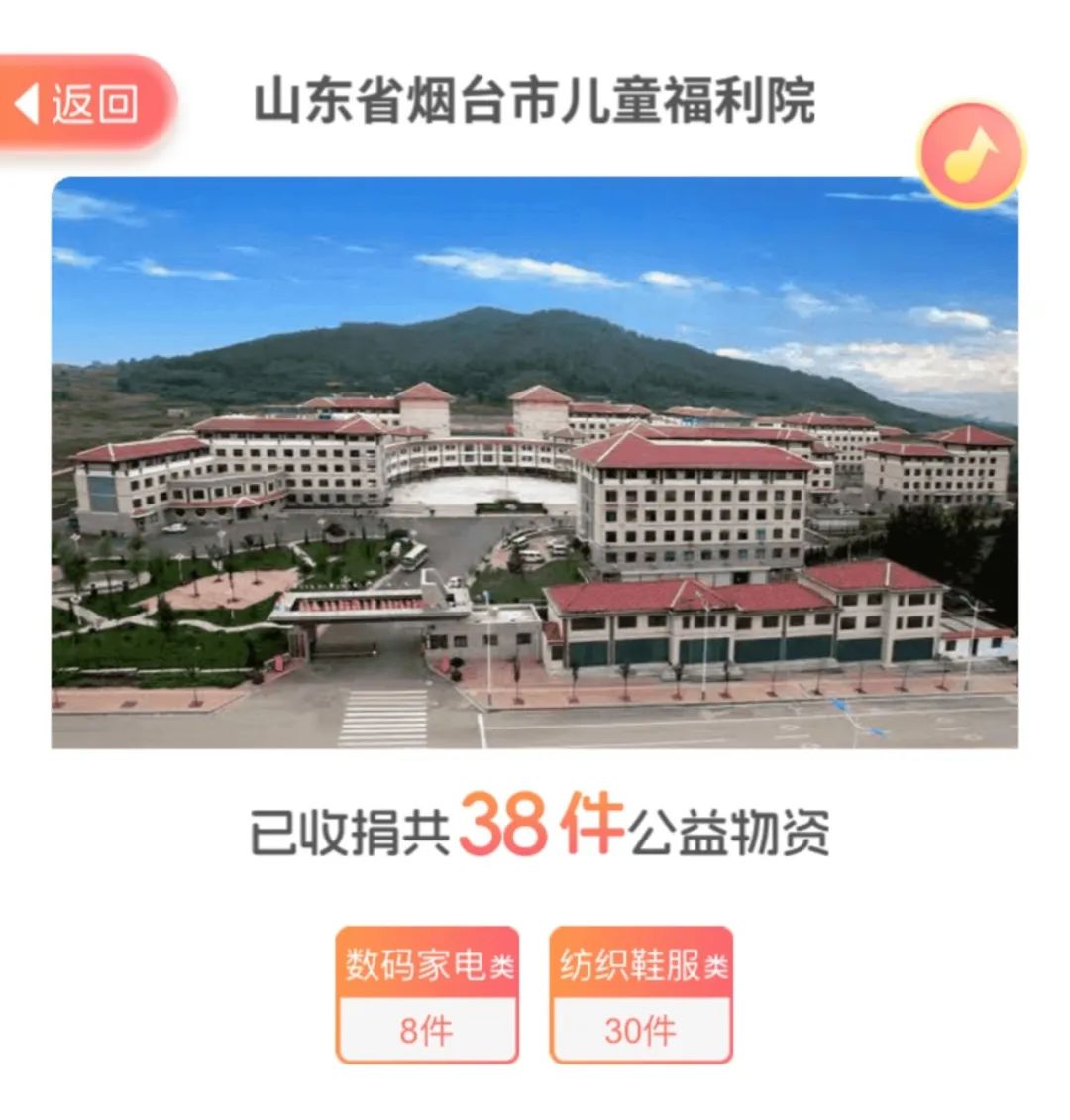This screenshot has height=1120, width=1070.
Task: Toggle the background music icon
Action: click(x=971, y=154)
